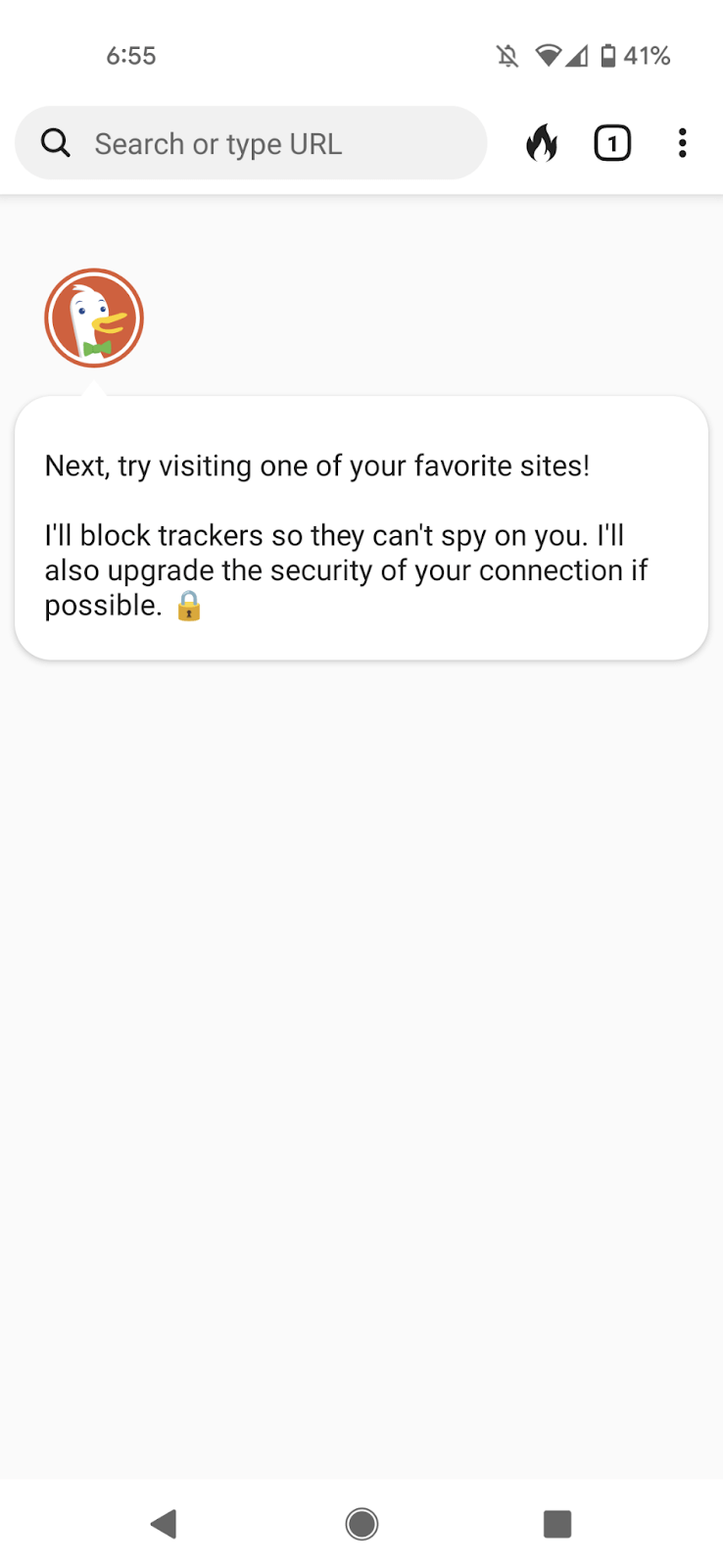723x1568 pixels.
Task: Open the three-dot overflow menu
Action: pyautogui.click(x=683, y=143)
